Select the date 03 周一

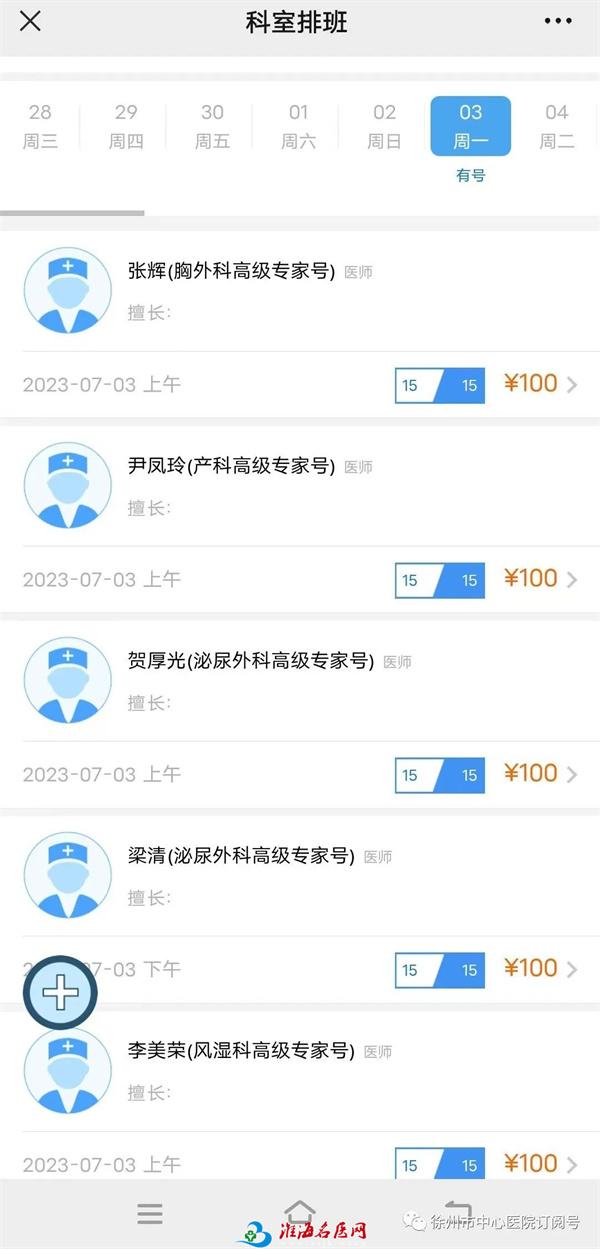pos(471,126)
